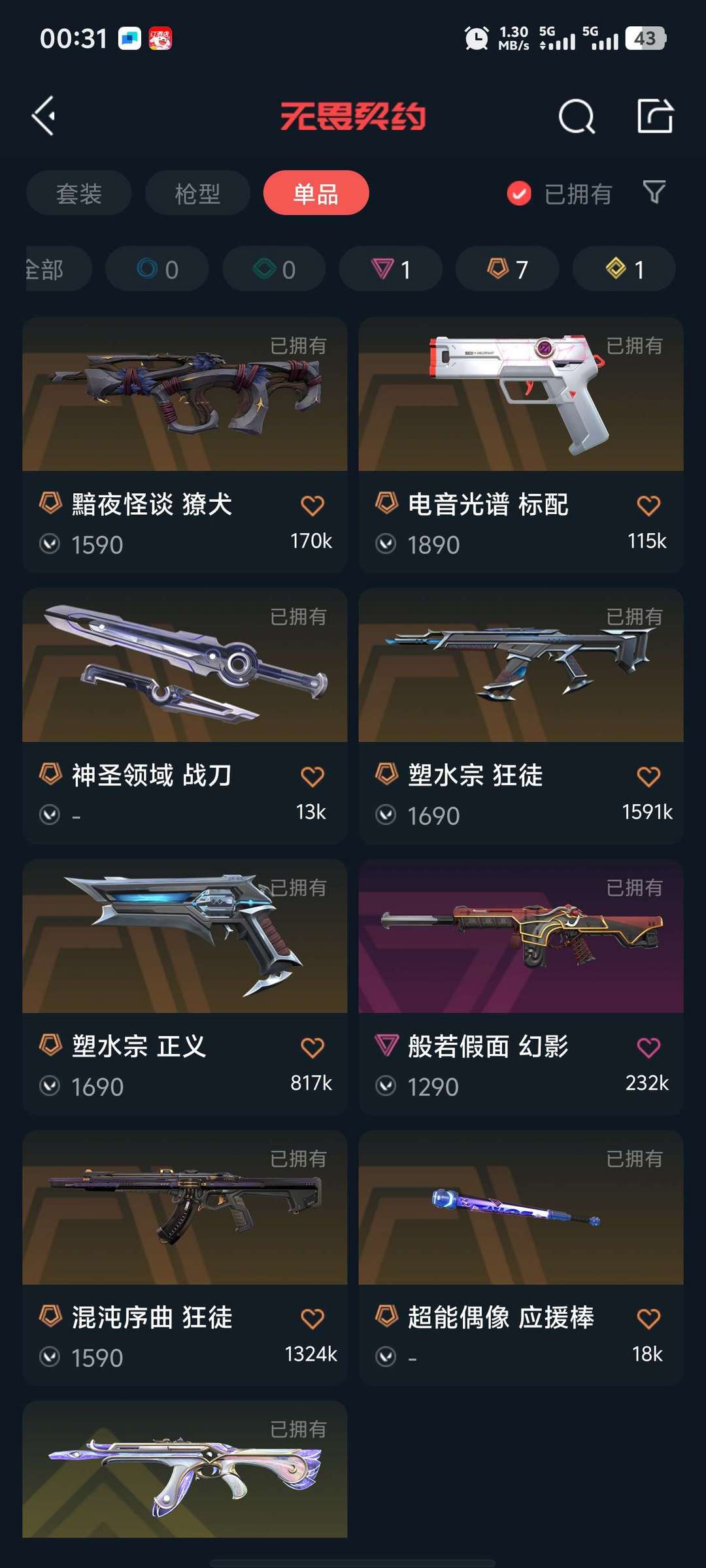This screenshot has width=706, height=1568.
Task: Like the 塑水宗 狂徒 skin
Action: [x=648, y=776]
